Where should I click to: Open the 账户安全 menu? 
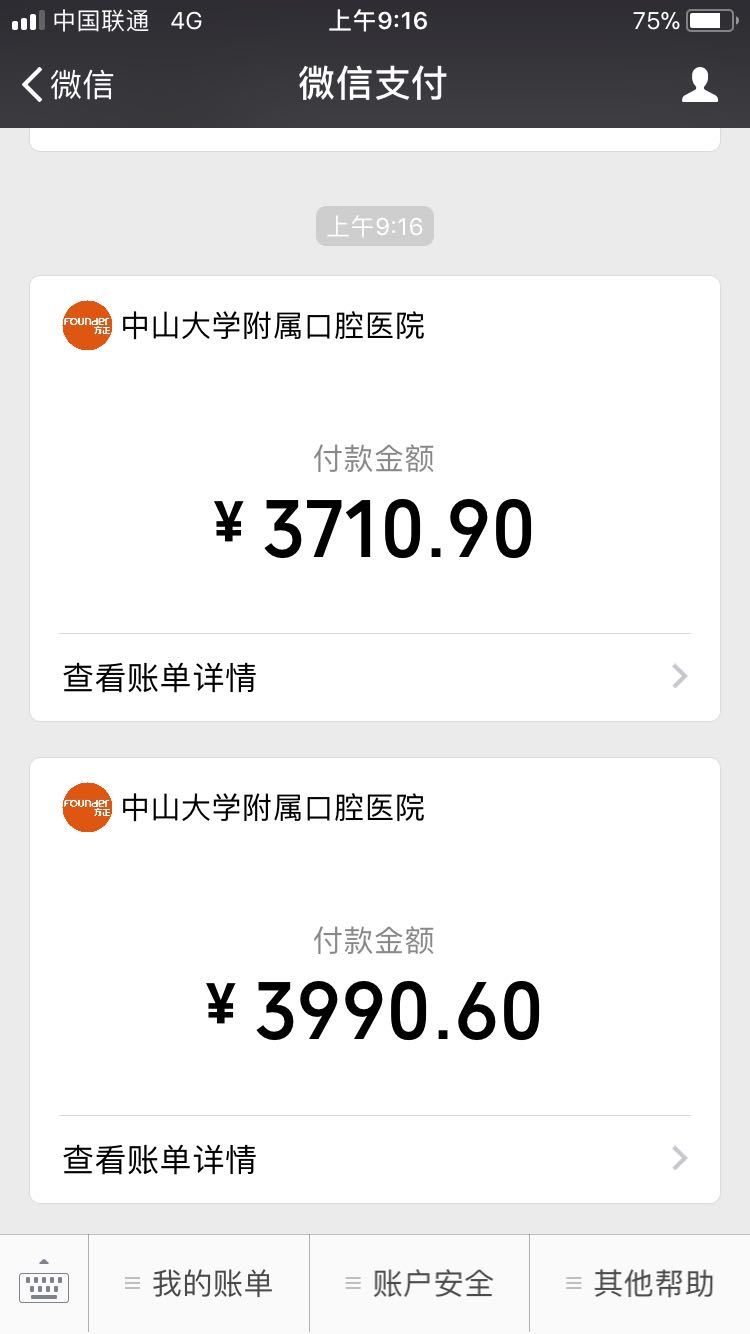pos(419,1284)
